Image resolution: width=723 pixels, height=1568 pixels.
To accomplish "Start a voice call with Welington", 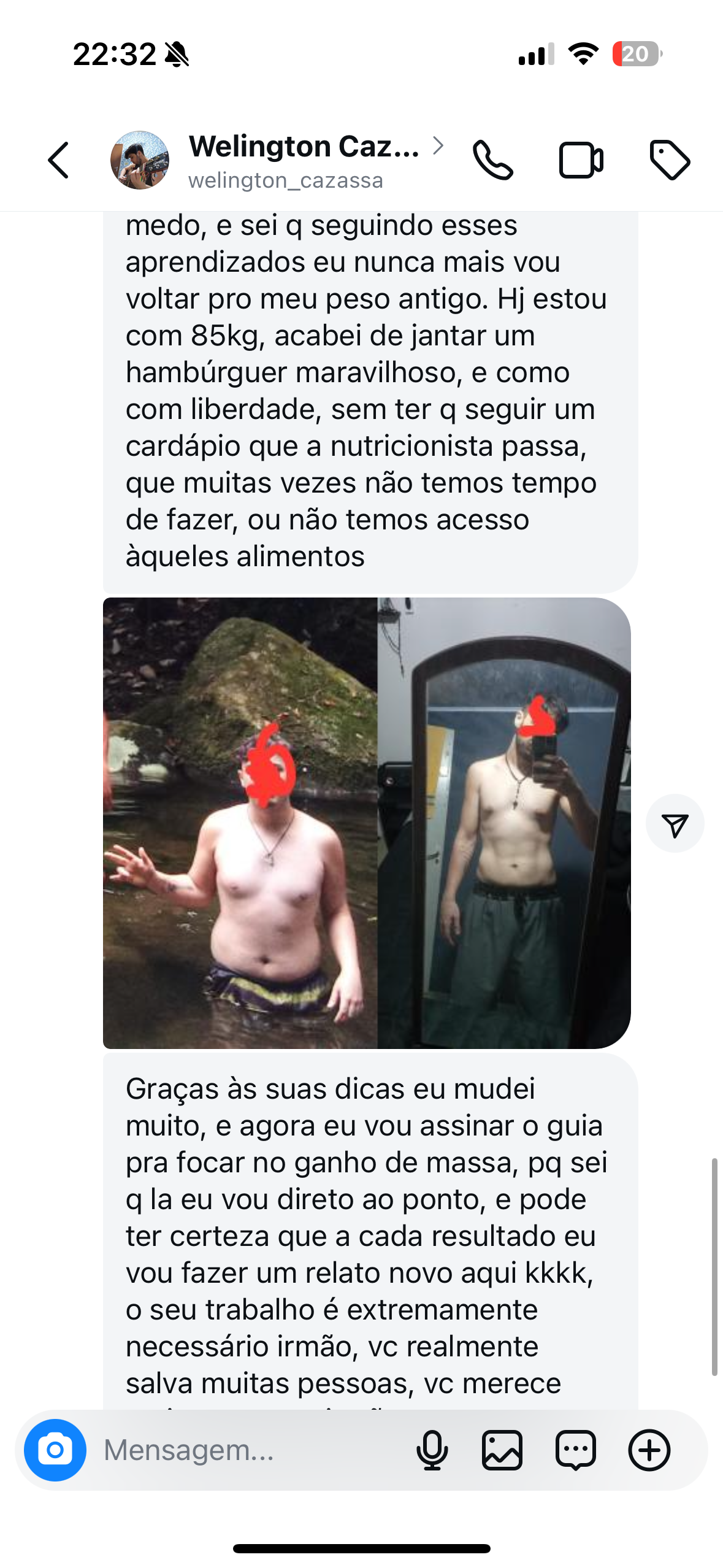I will [492, 161].
